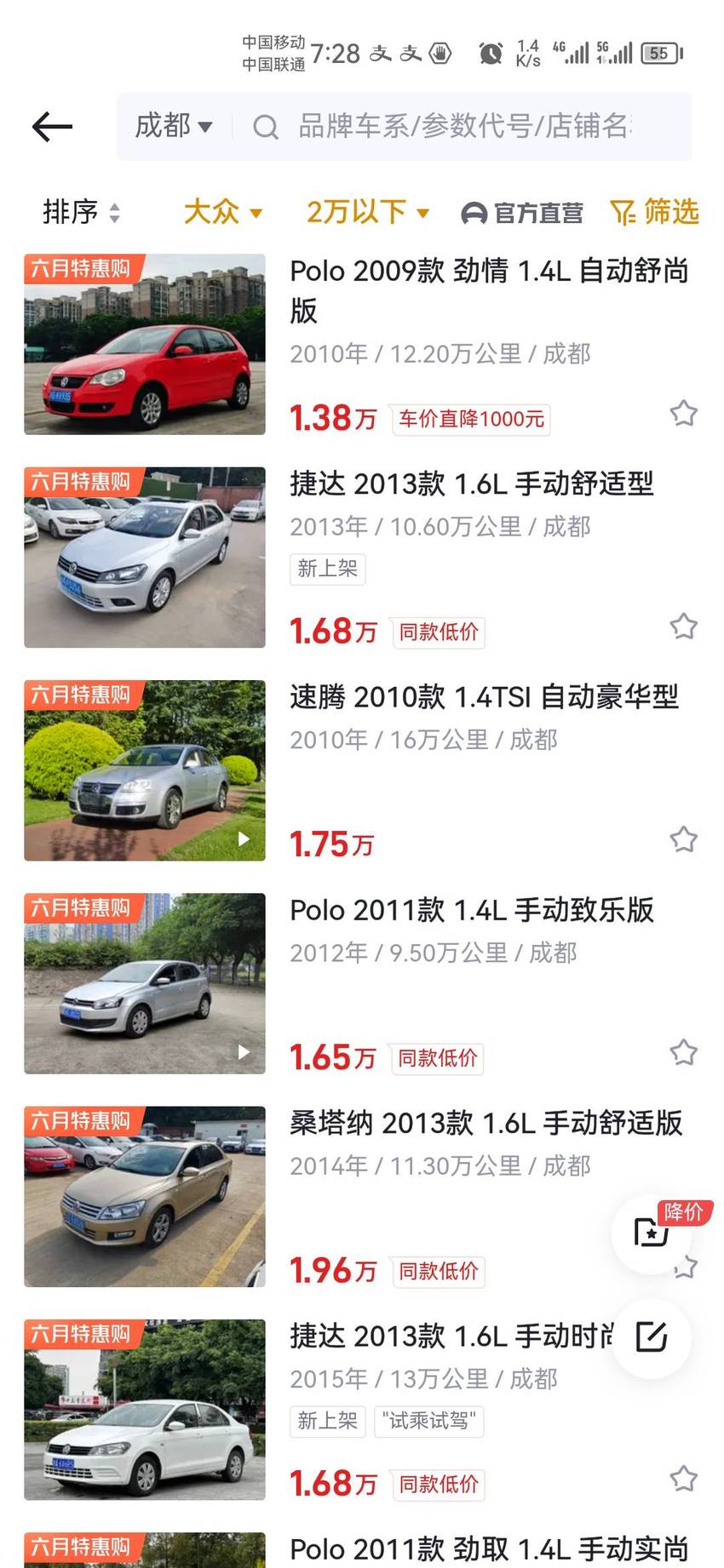Expand the 大众 brand filter
This screenshot has width=724, height=1568.
[223, 212]
